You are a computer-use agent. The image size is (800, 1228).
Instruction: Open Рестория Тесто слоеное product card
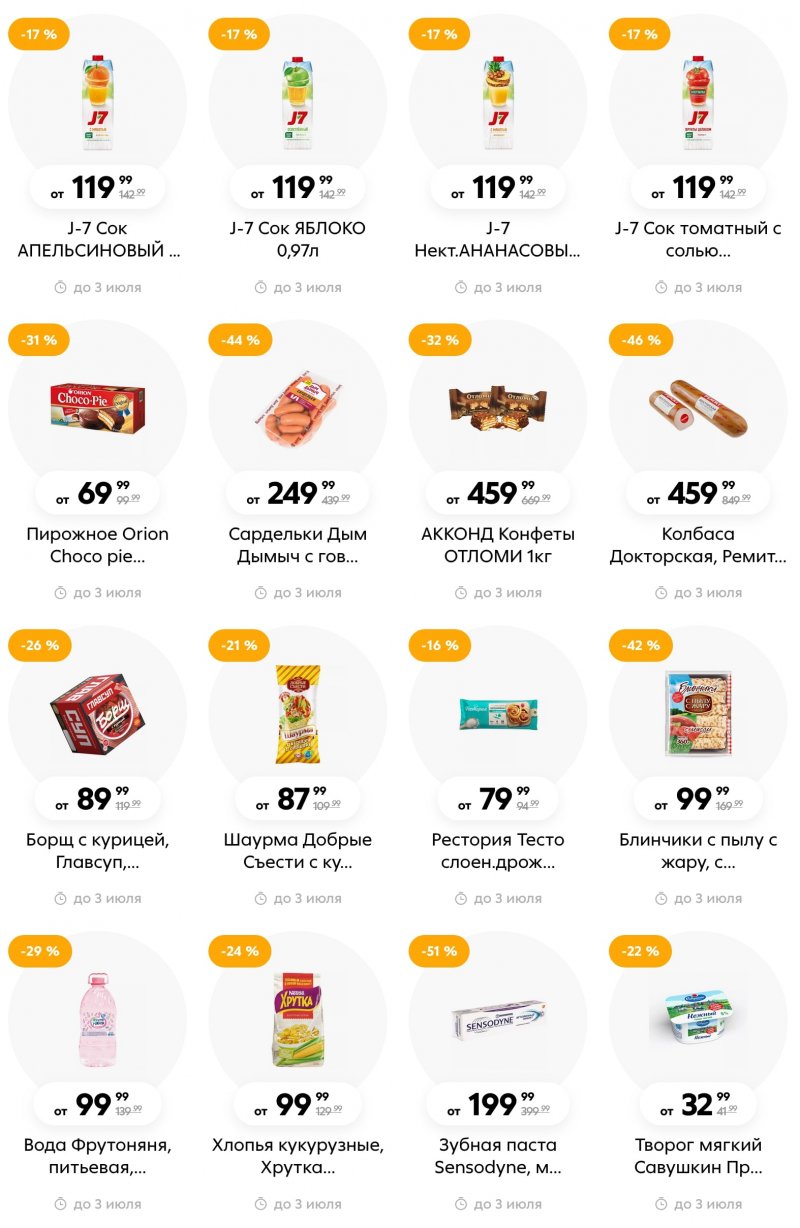(x=498, y=715)
